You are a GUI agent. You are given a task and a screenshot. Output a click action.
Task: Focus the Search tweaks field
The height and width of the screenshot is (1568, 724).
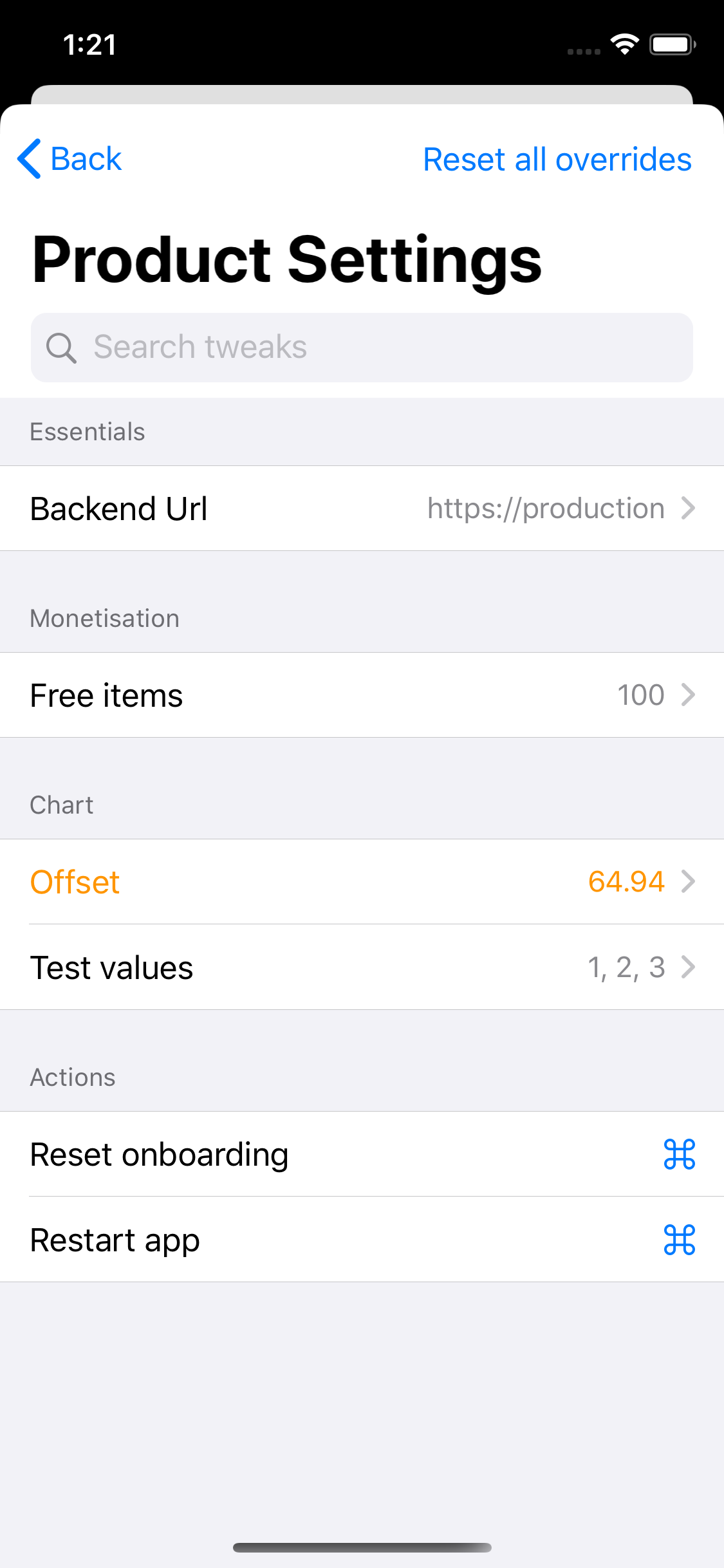362,348
